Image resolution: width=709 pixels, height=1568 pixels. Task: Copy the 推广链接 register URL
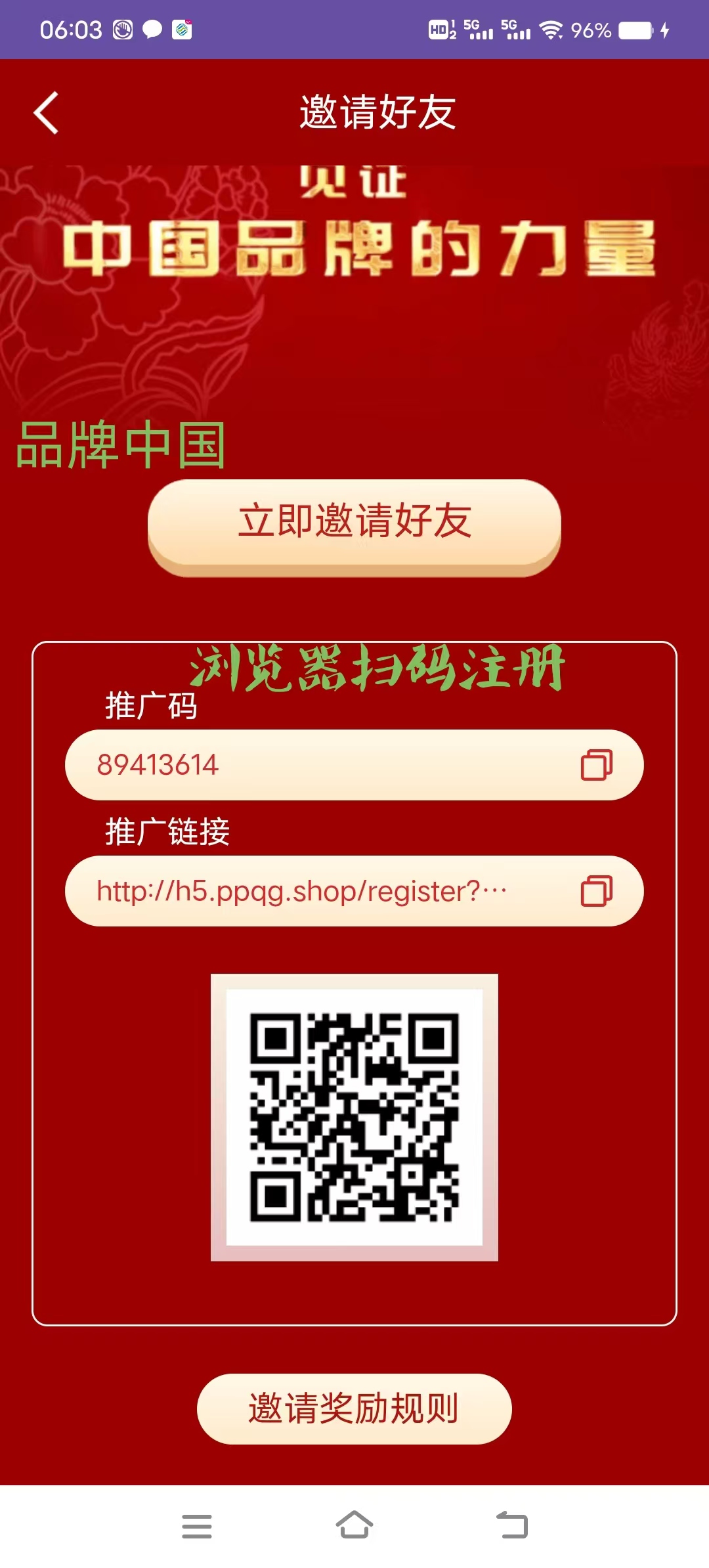(x=596, y=891)
